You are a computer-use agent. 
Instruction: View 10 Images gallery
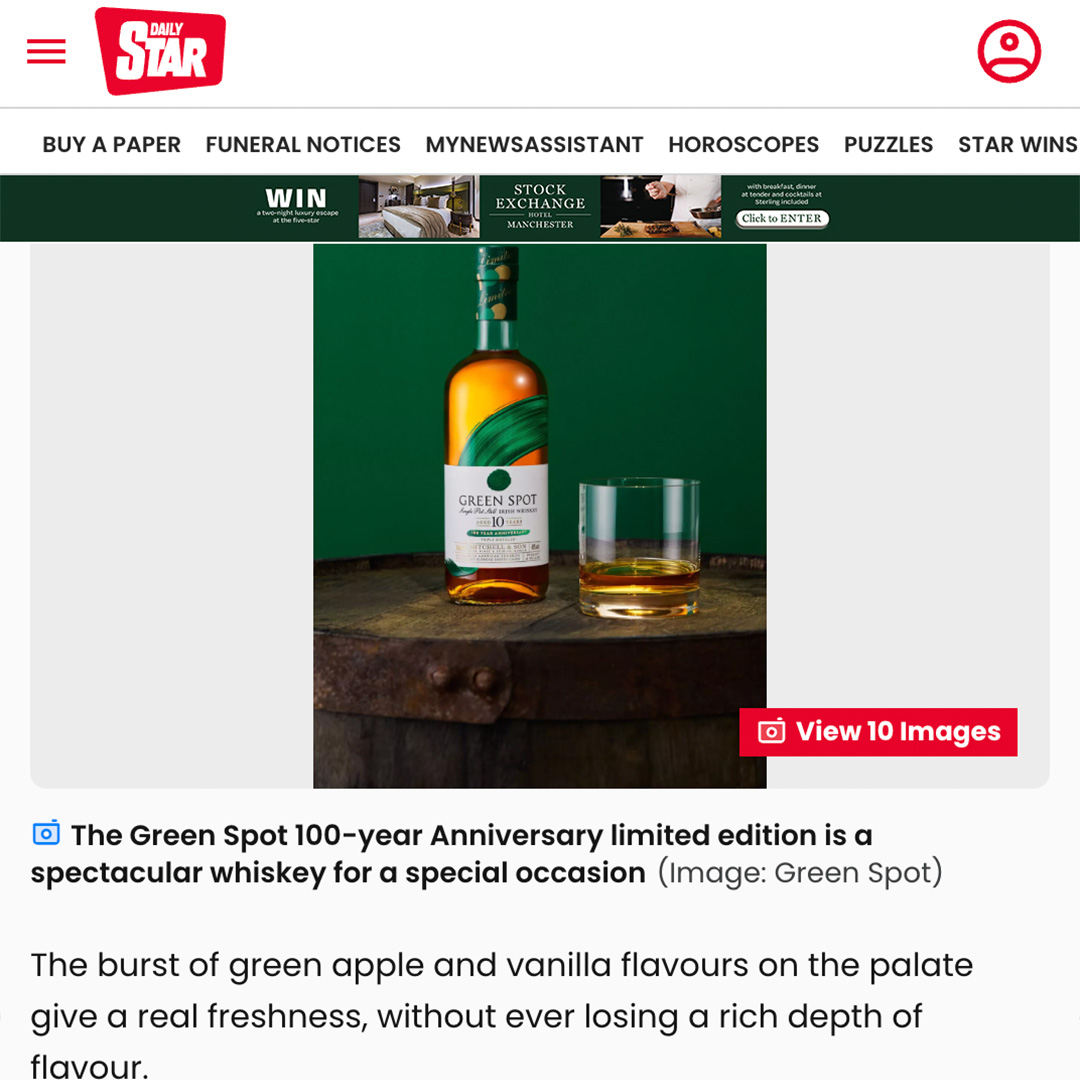pyautogui.click(x=878, y=732)
